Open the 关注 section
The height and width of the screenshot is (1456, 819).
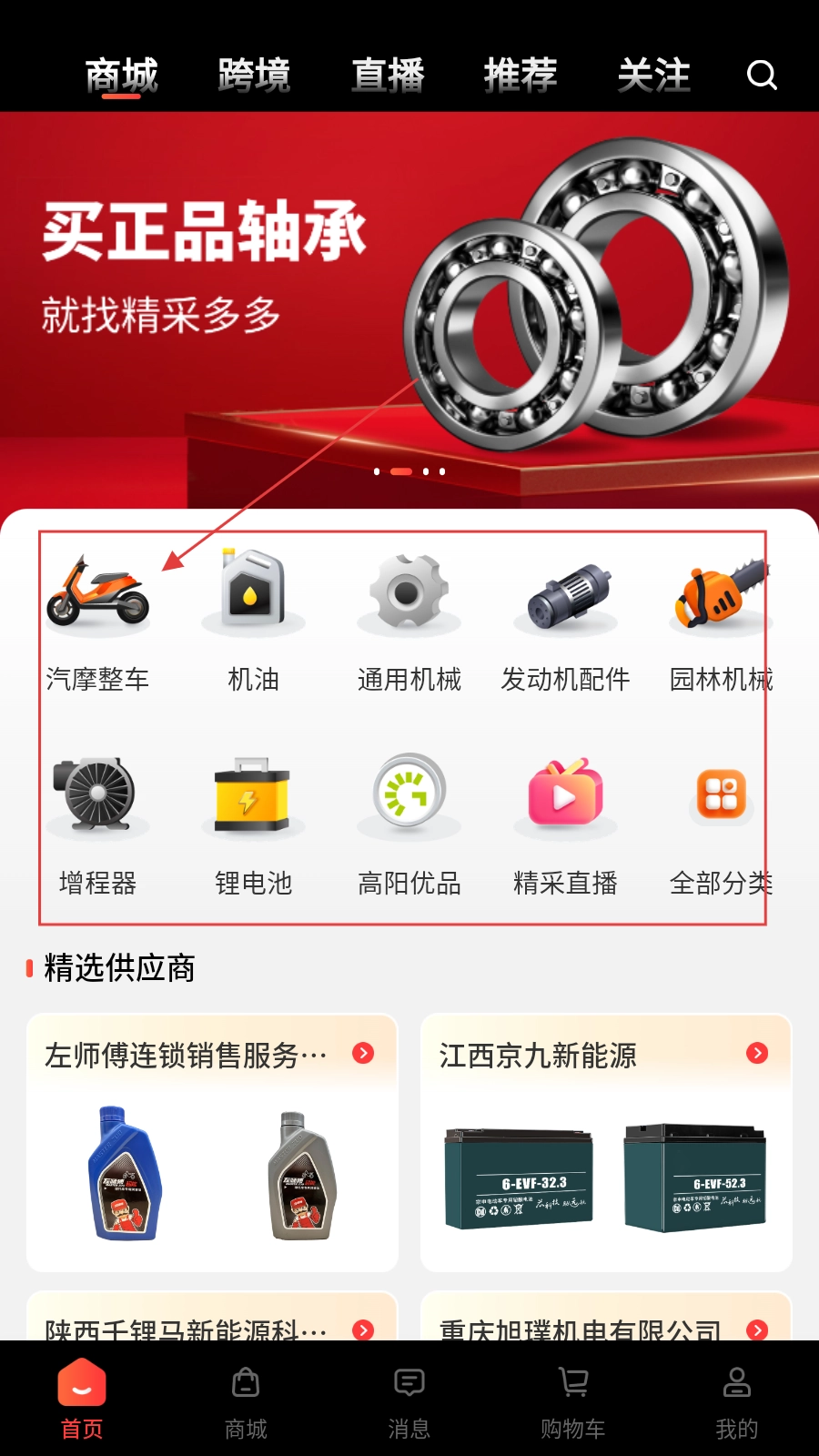tap(654, 76)
